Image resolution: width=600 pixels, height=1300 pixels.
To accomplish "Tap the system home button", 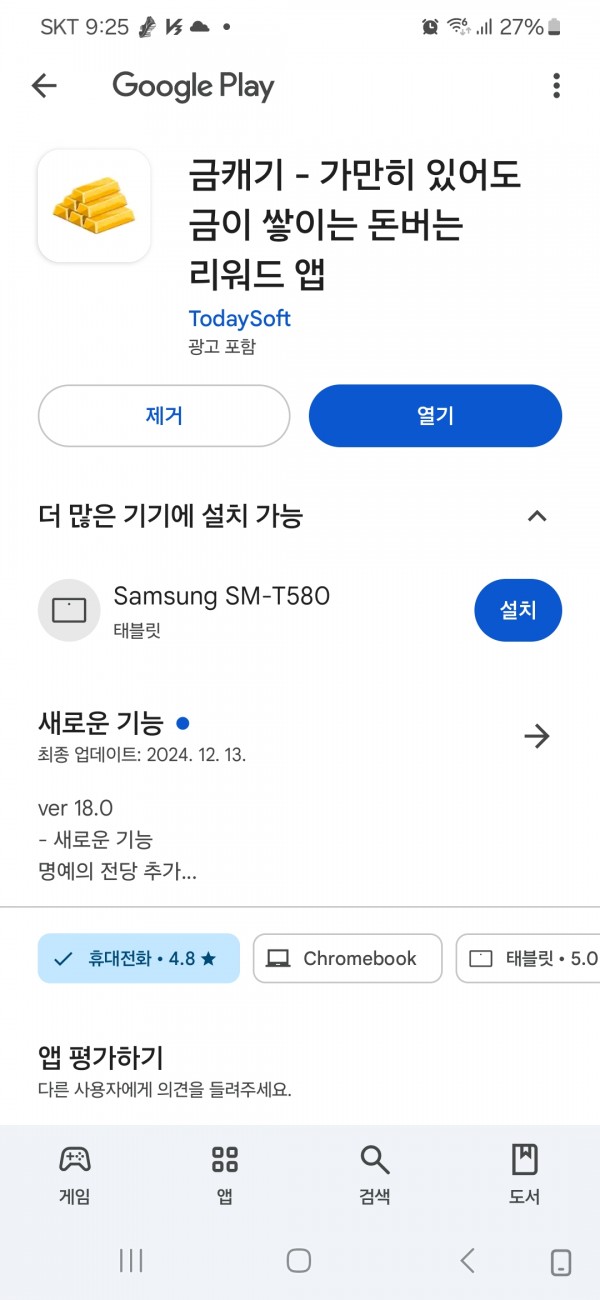I will point(298,1260).
